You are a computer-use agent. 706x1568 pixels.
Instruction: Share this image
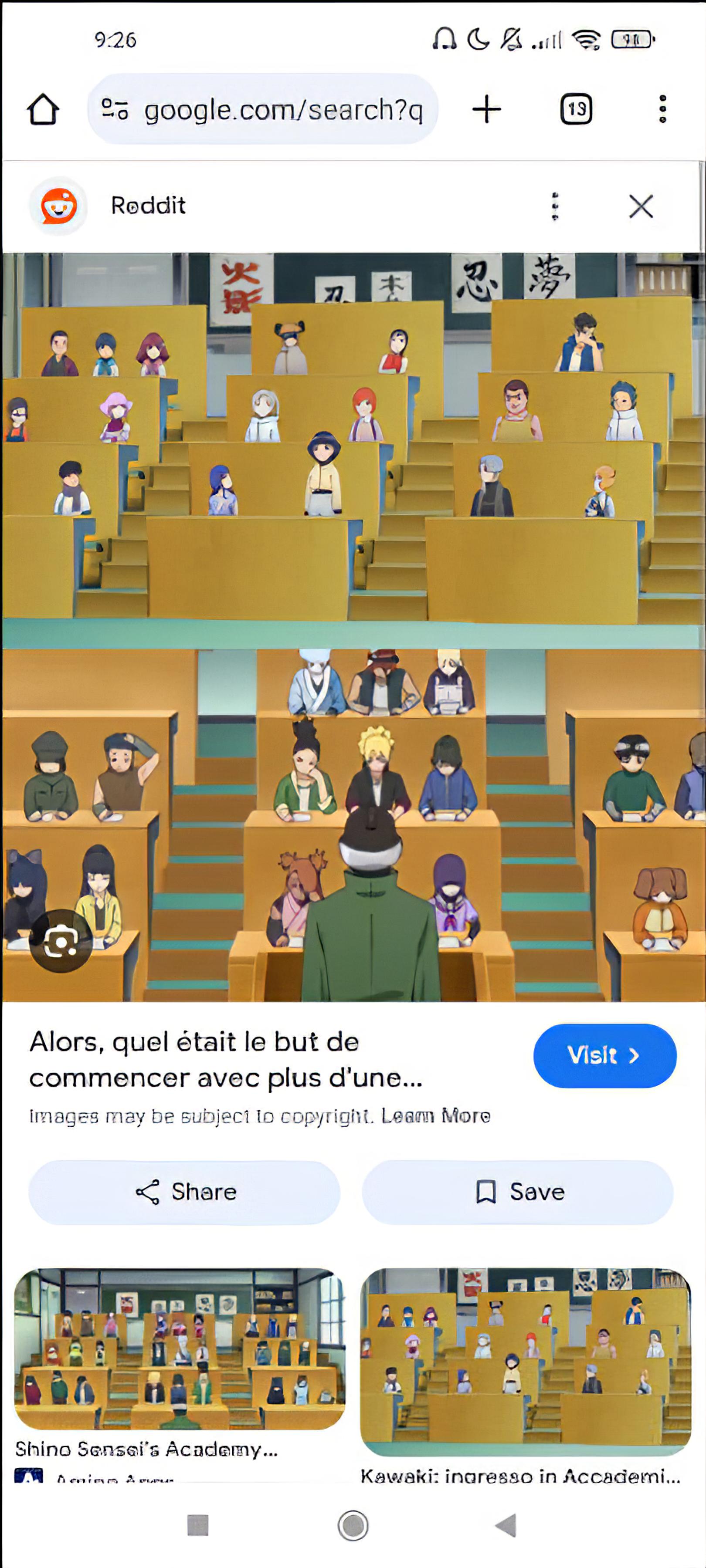click(184, 1193)
